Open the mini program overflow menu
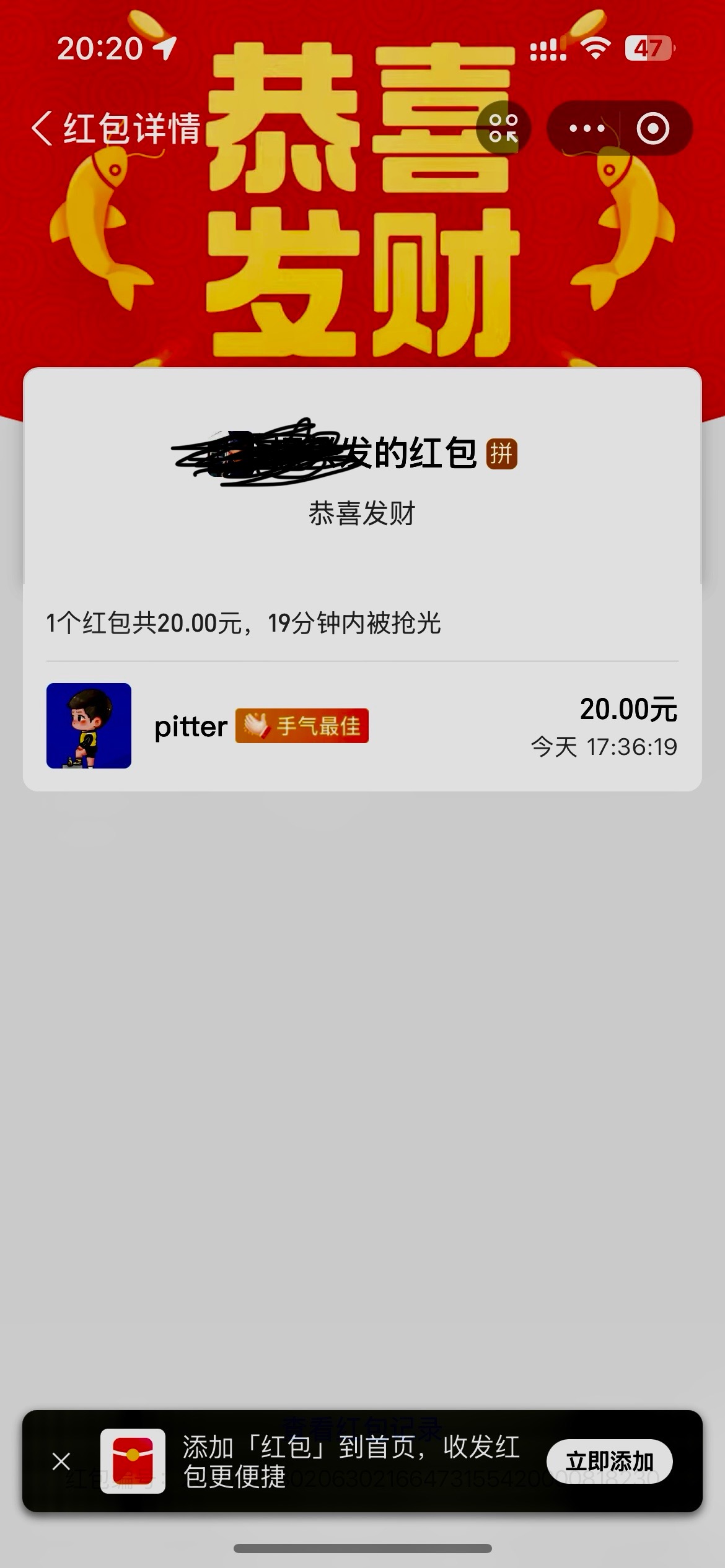This screenshot has width=725, height=1568. [x=587, y=129]
